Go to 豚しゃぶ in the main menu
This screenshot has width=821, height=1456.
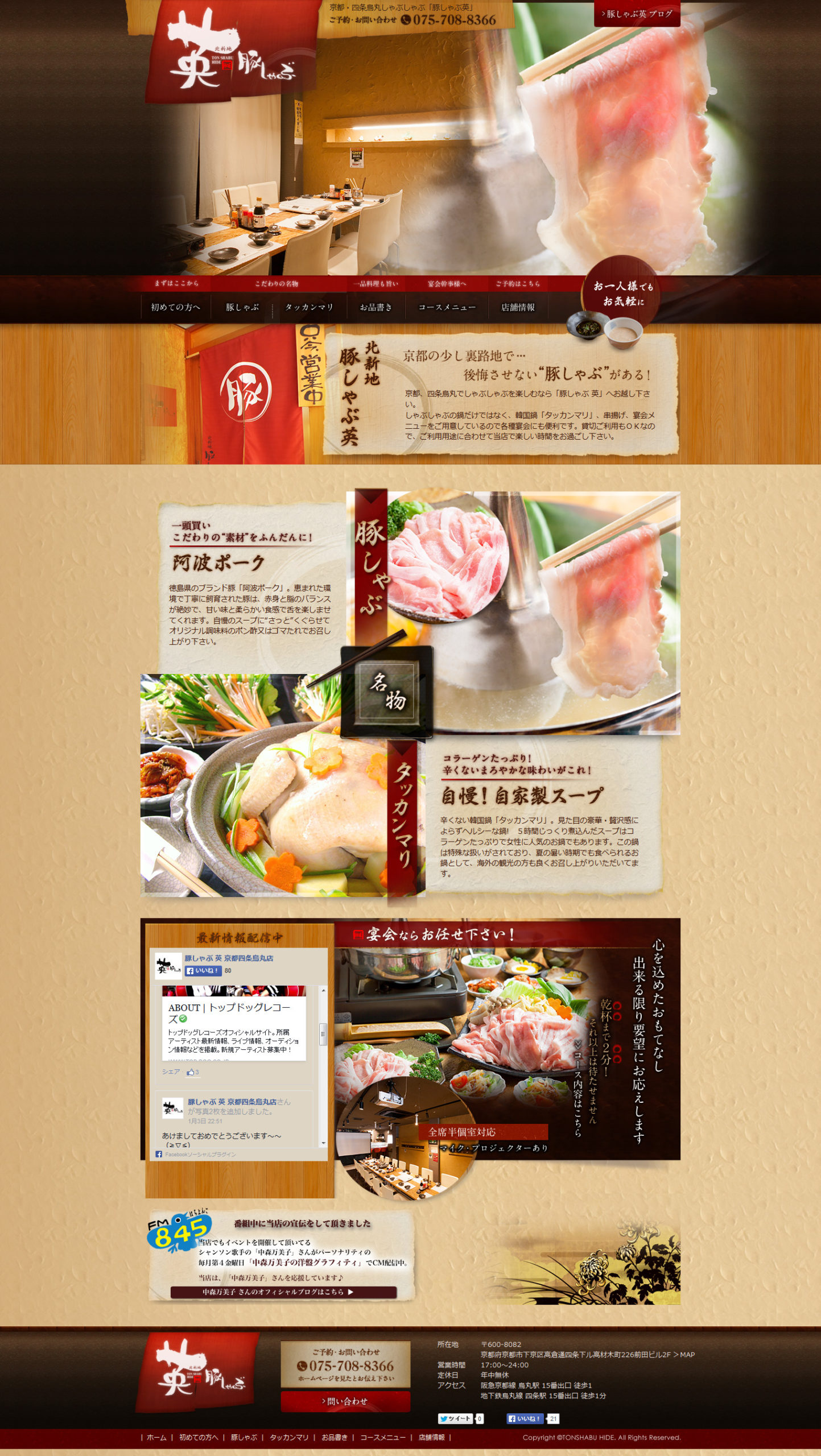pyautogui.click(x=242, y=307)
